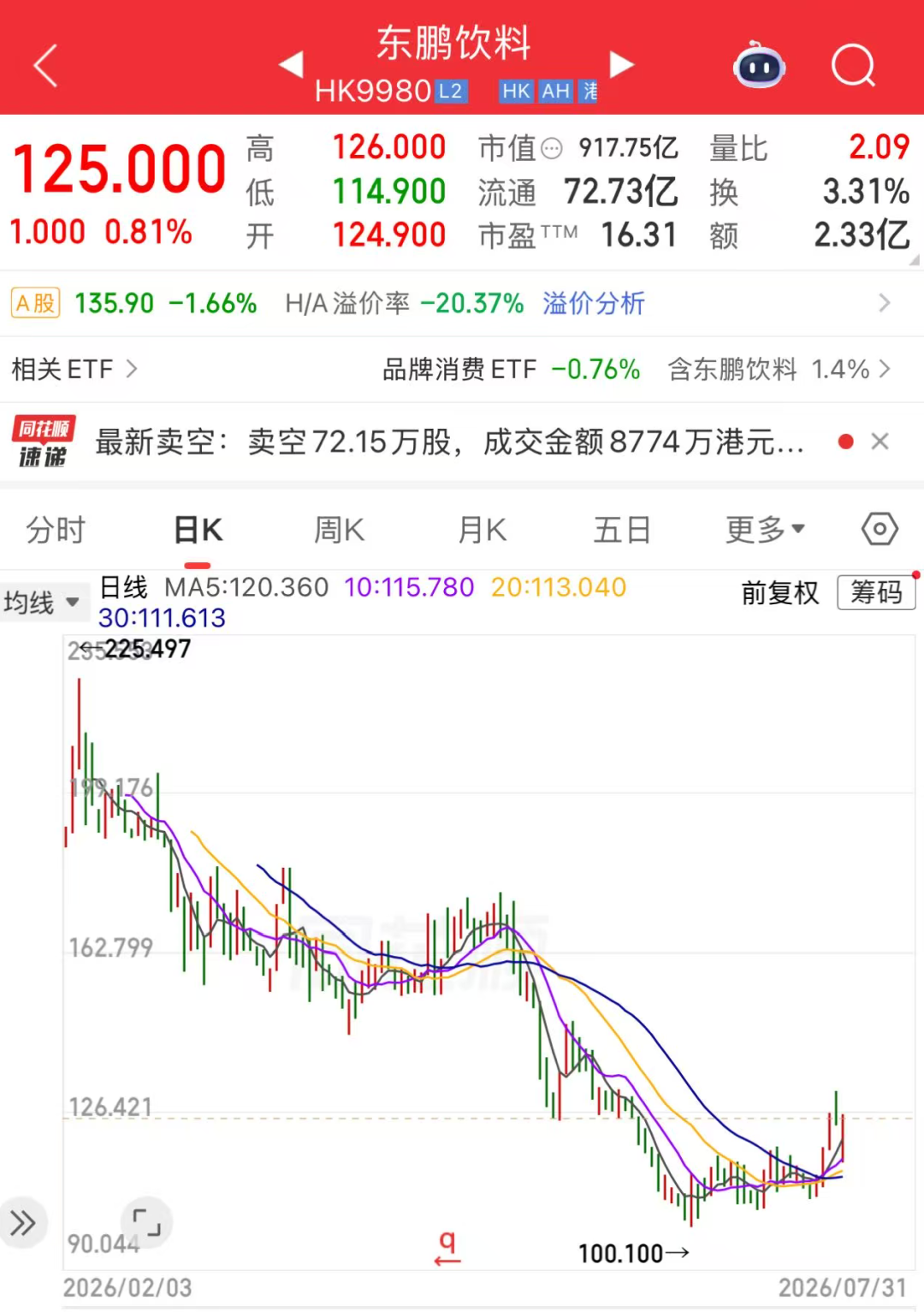Dismiss the 同花顺速递 news banner

pos(880,442)
